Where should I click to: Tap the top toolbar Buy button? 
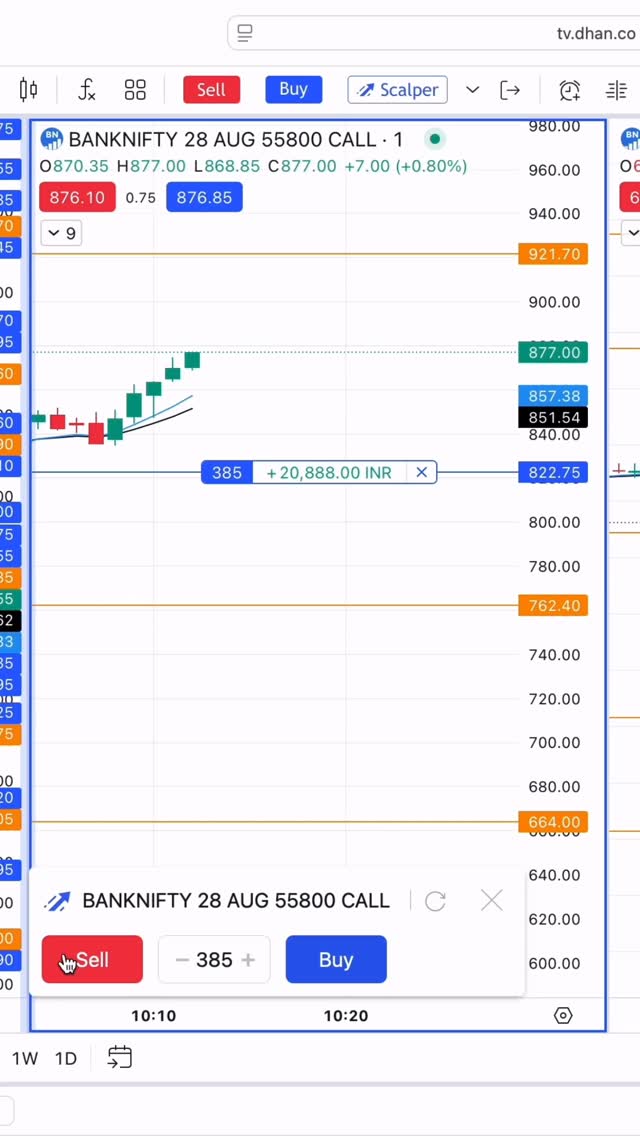293,89
